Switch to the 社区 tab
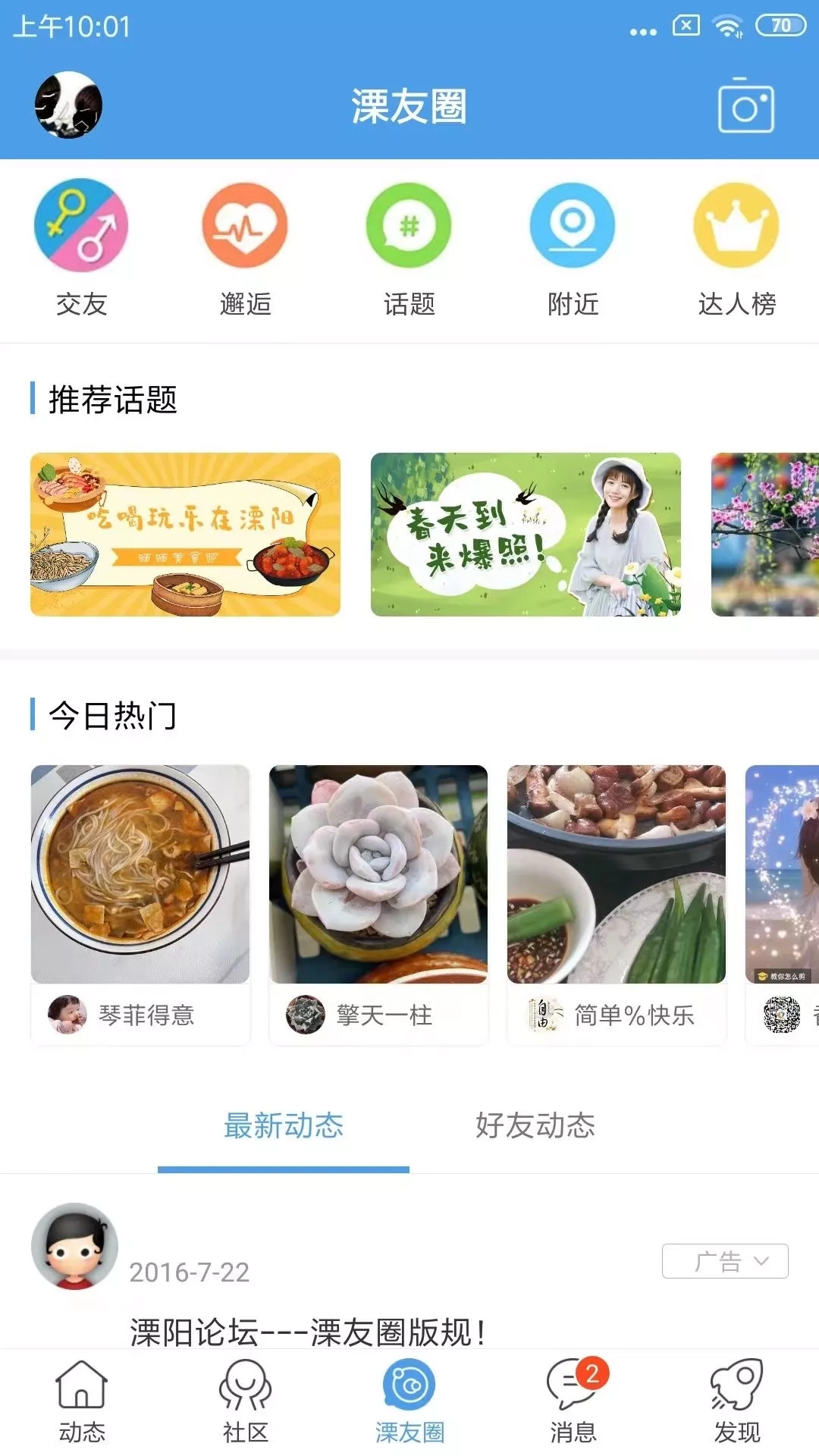 point(245,1401)
